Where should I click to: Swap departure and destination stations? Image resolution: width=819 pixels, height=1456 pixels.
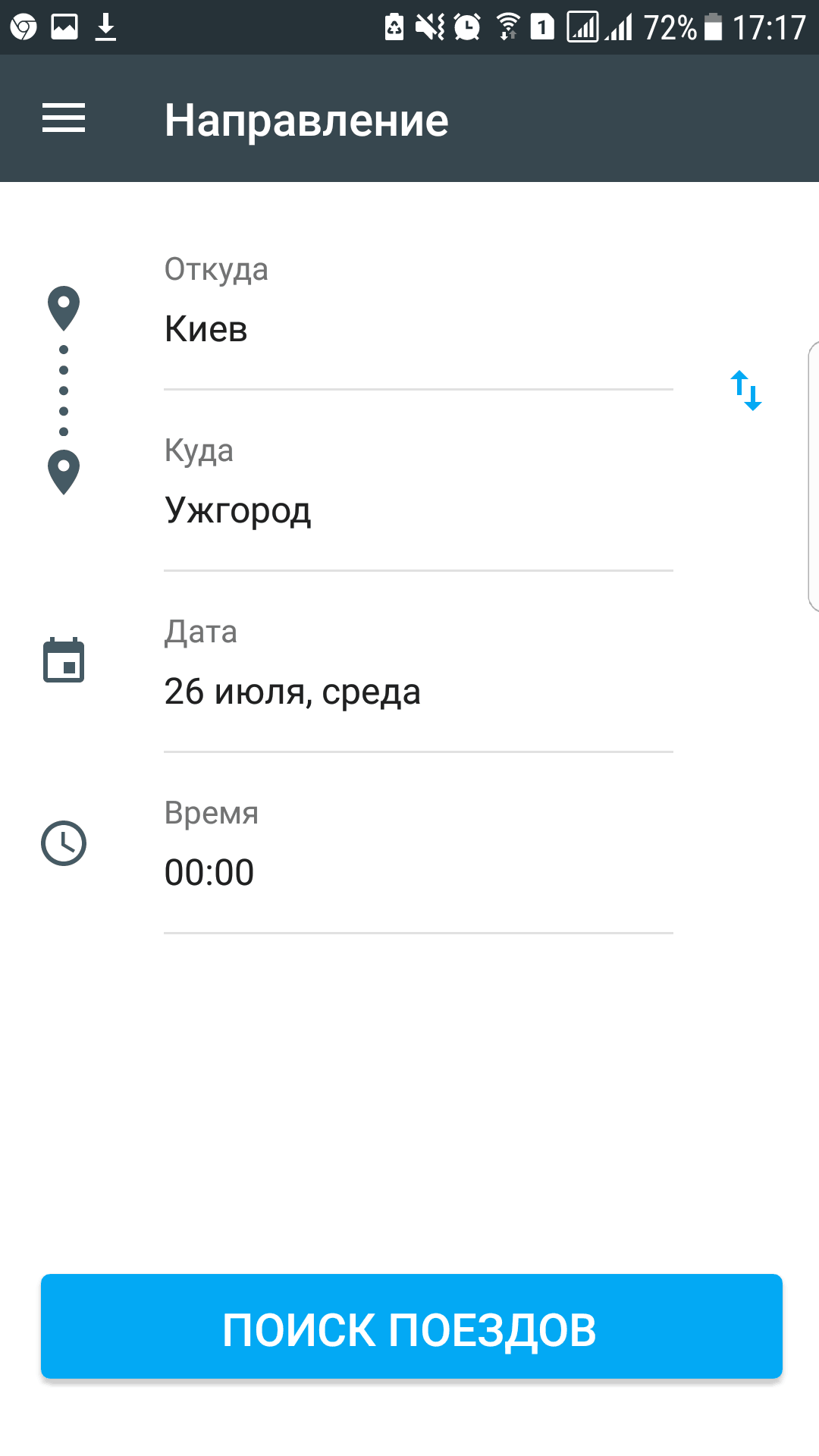click(x=746, y=391)
